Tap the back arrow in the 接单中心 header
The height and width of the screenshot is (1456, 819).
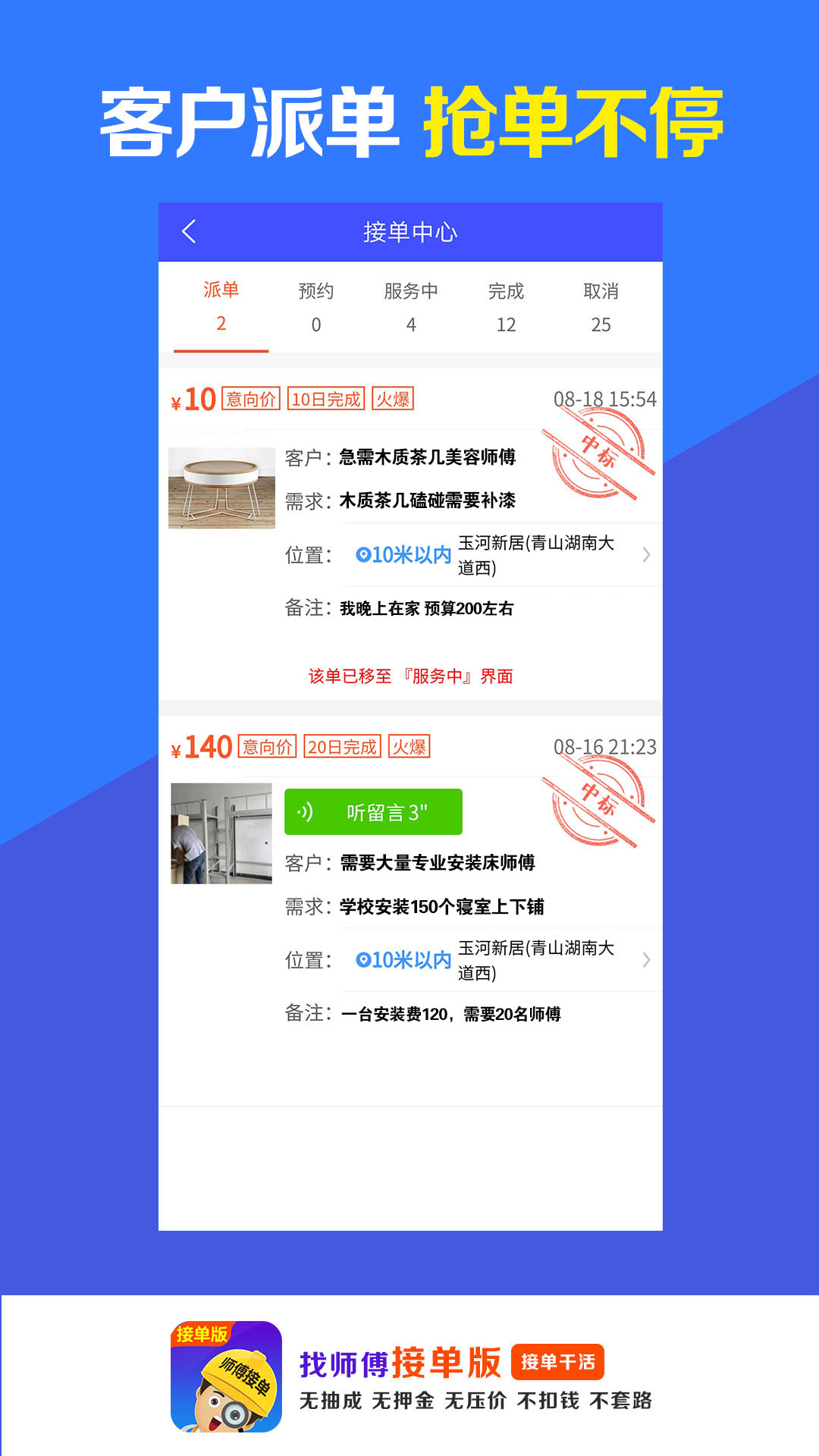(190, 231)
